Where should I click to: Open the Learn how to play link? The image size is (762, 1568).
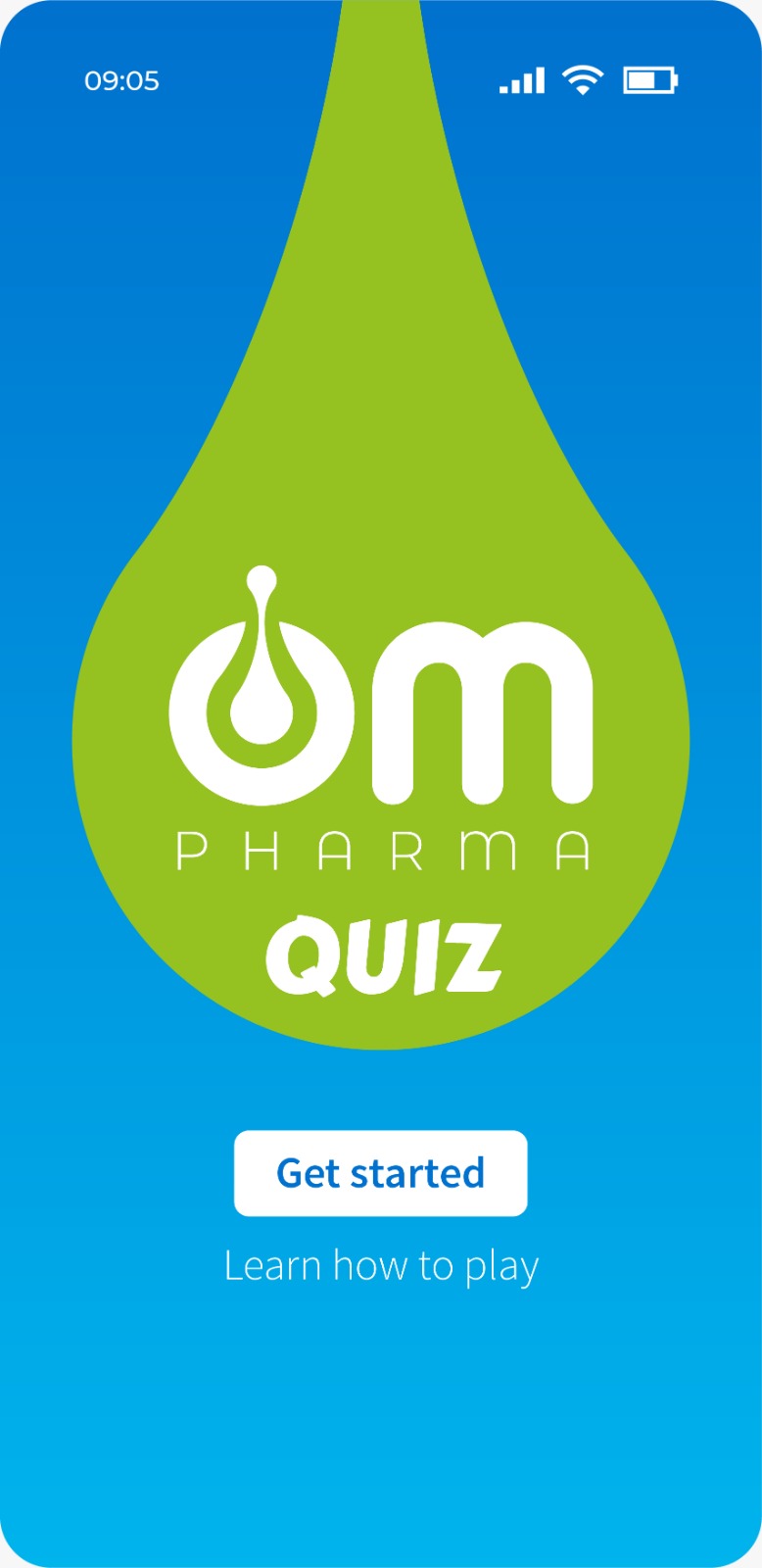click(x=381, y=1266)
